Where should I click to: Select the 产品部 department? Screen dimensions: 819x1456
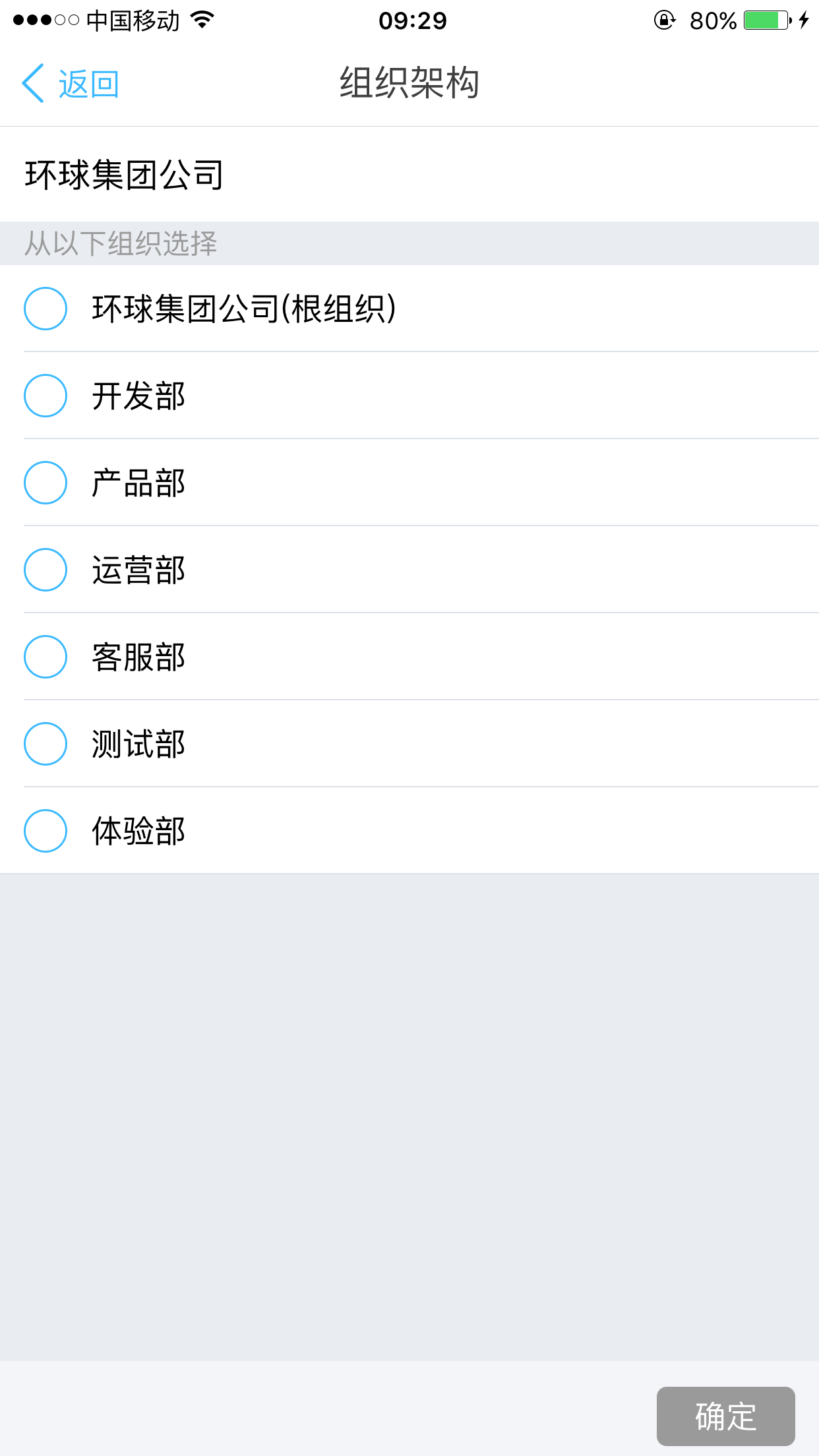coord(45,483)
